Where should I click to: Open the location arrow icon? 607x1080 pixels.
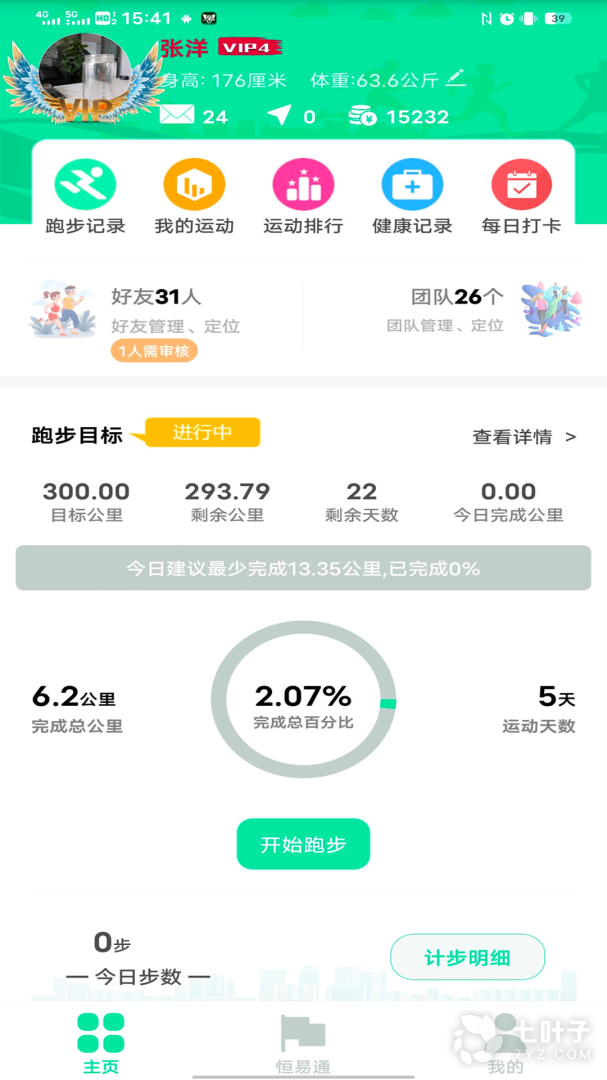click(x=279, y=116)
